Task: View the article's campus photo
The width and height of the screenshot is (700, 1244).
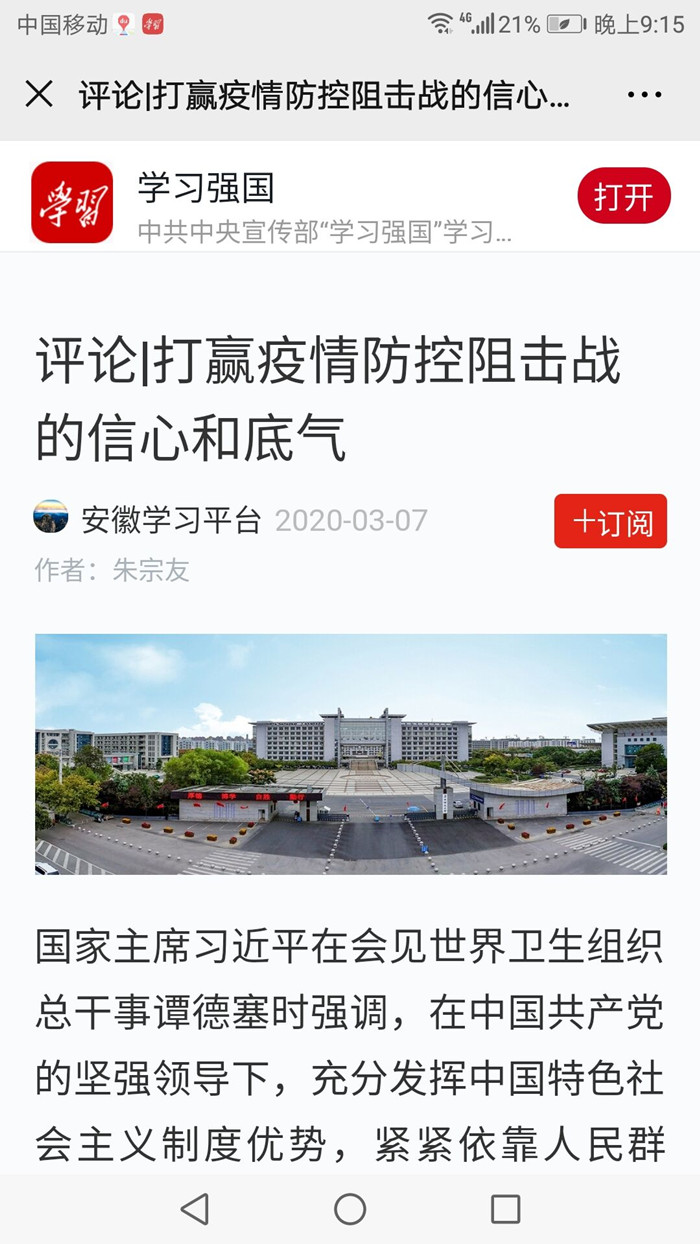Action: 350,754
